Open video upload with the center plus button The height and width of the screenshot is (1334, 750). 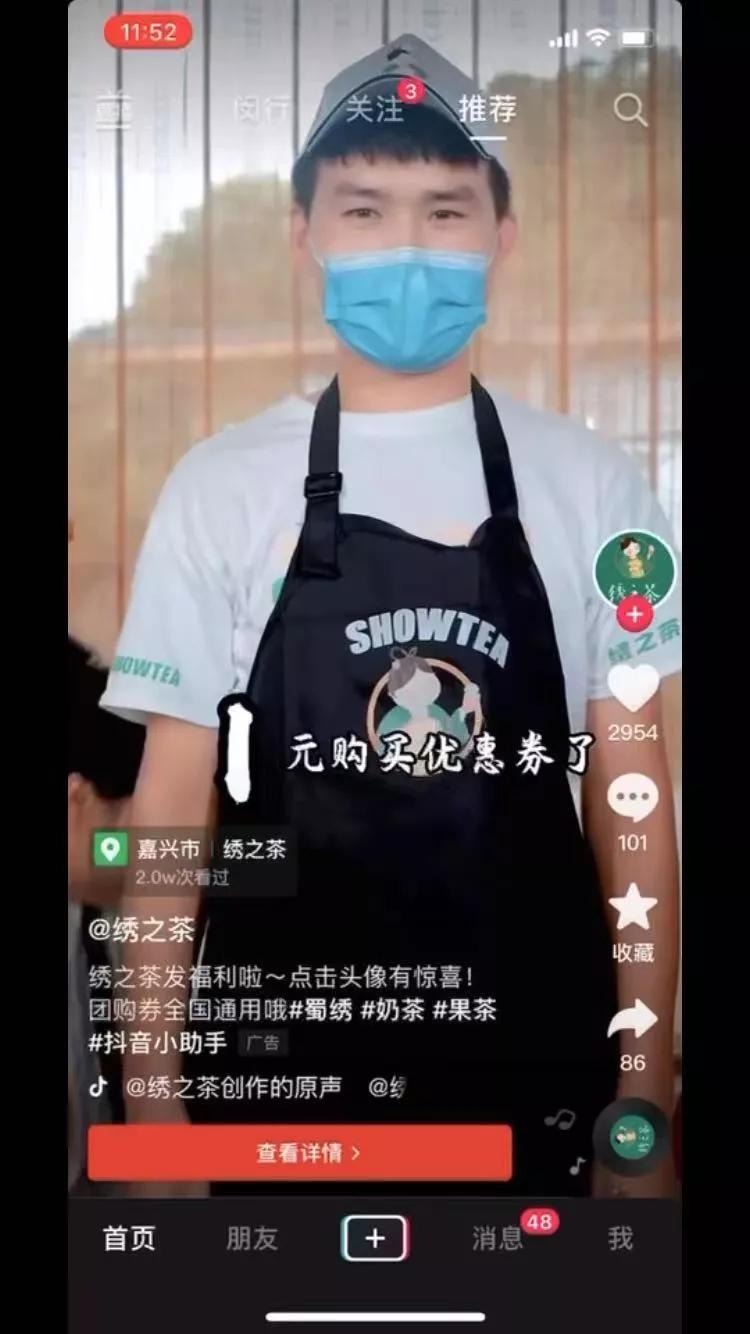click(x=375, y=1237)
